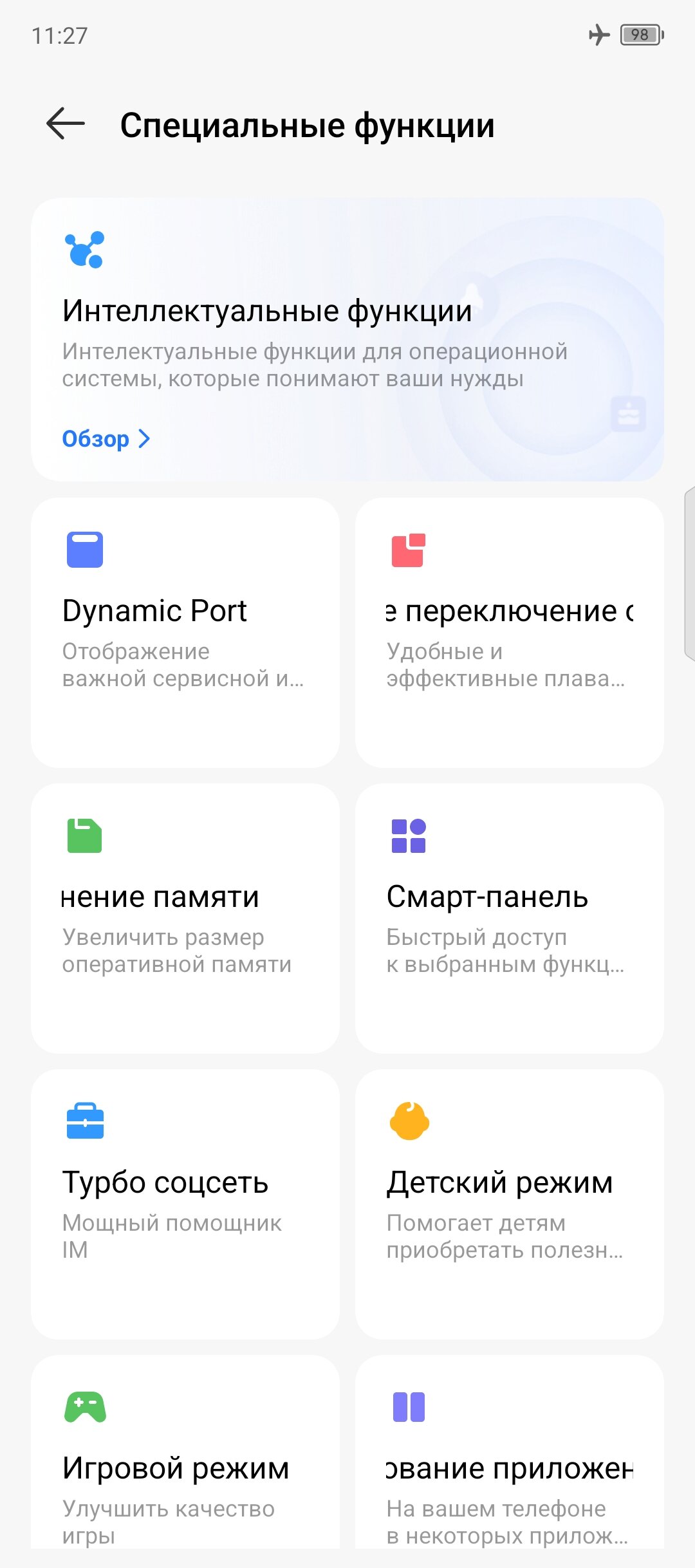Open the Dynamic Port card

pos(185,632)
